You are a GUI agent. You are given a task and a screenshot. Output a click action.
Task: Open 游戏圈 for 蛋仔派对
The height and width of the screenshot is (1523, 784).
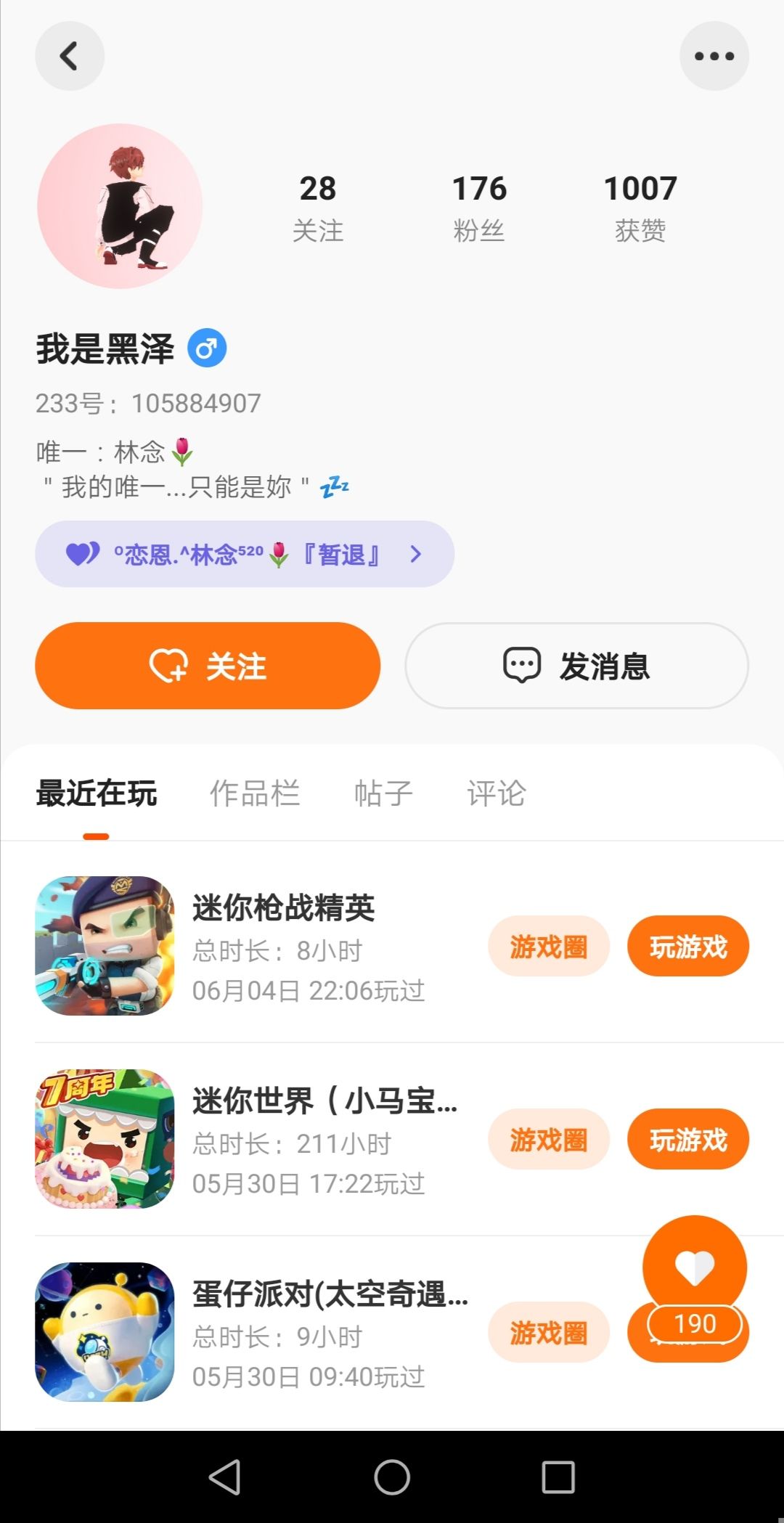click(x=549, y=1333)
